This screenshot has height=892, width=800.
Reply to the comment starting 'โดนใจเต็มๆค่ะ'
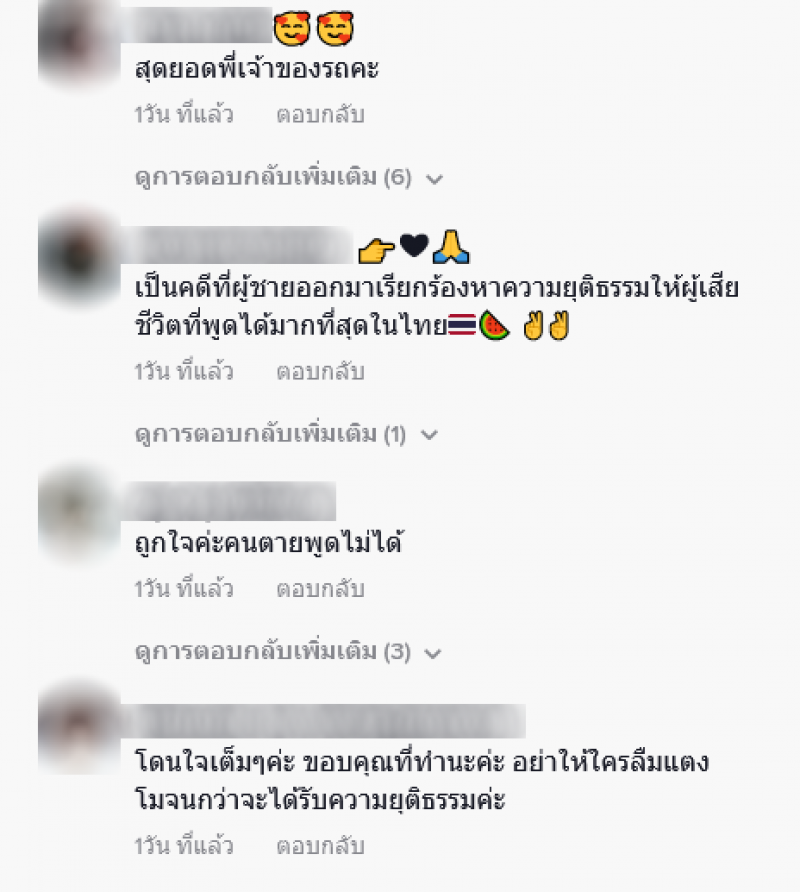[x=320, y=846]
